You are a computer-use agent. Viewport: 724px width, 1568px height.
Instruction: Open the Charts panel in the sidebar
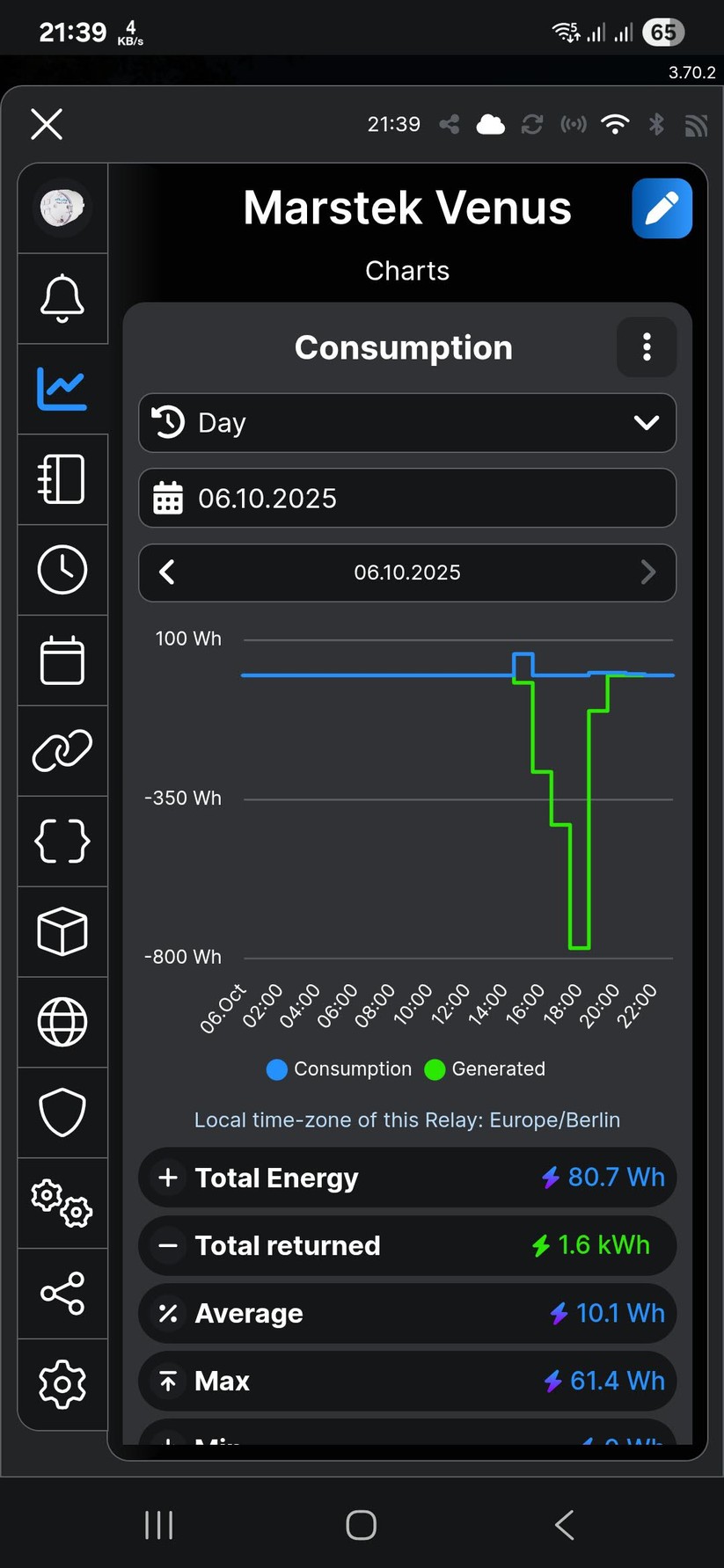click(62, 387)
